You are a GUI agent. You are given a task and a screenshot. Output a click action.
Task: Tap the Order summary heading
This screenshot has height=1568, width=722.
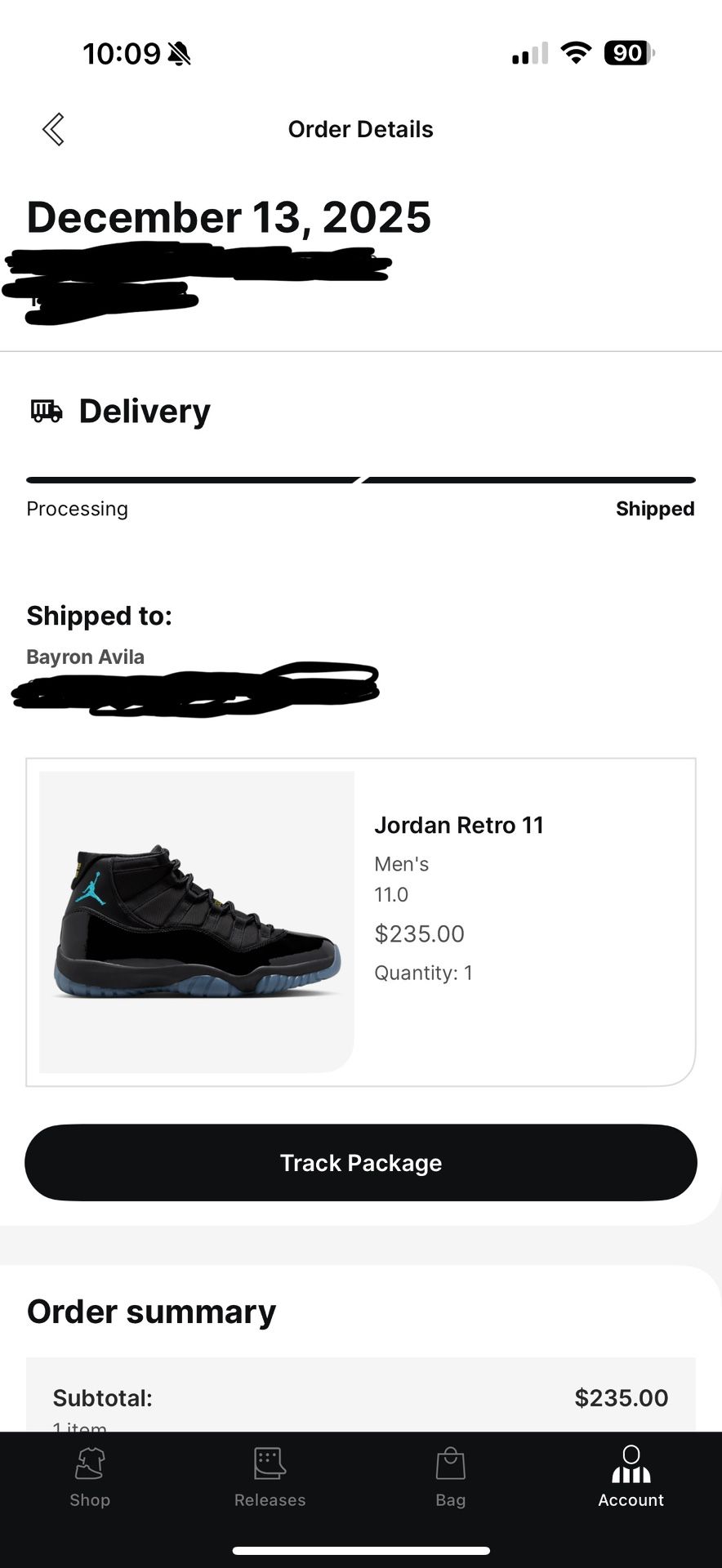click(x=151, y=1310)
